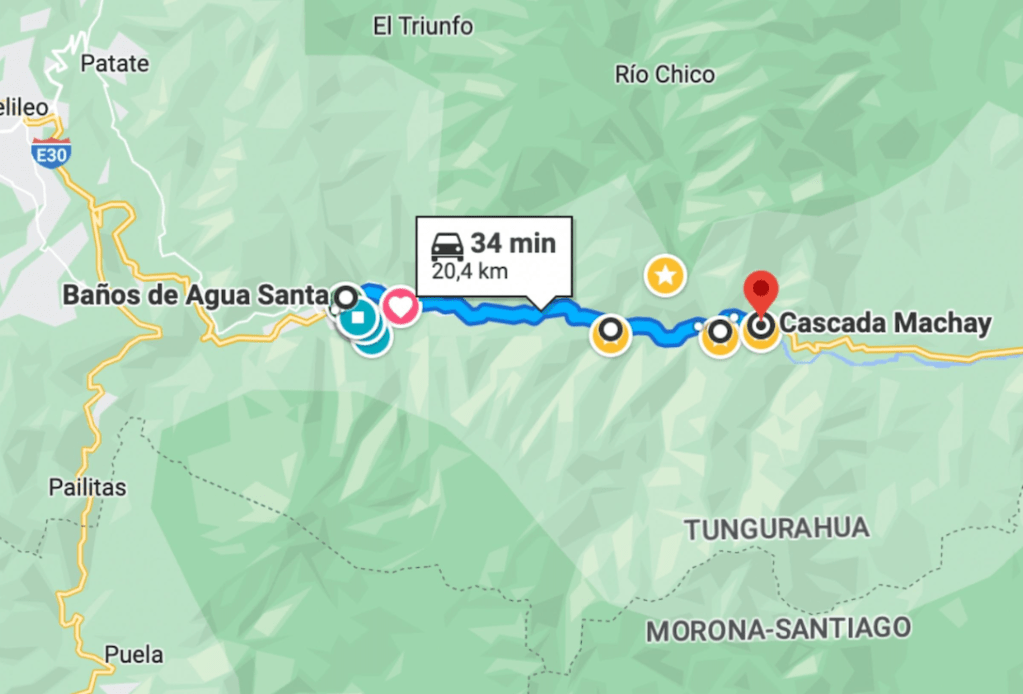
Task: Open the 34 min driving route callout
Action: click(x=494, y=255)
